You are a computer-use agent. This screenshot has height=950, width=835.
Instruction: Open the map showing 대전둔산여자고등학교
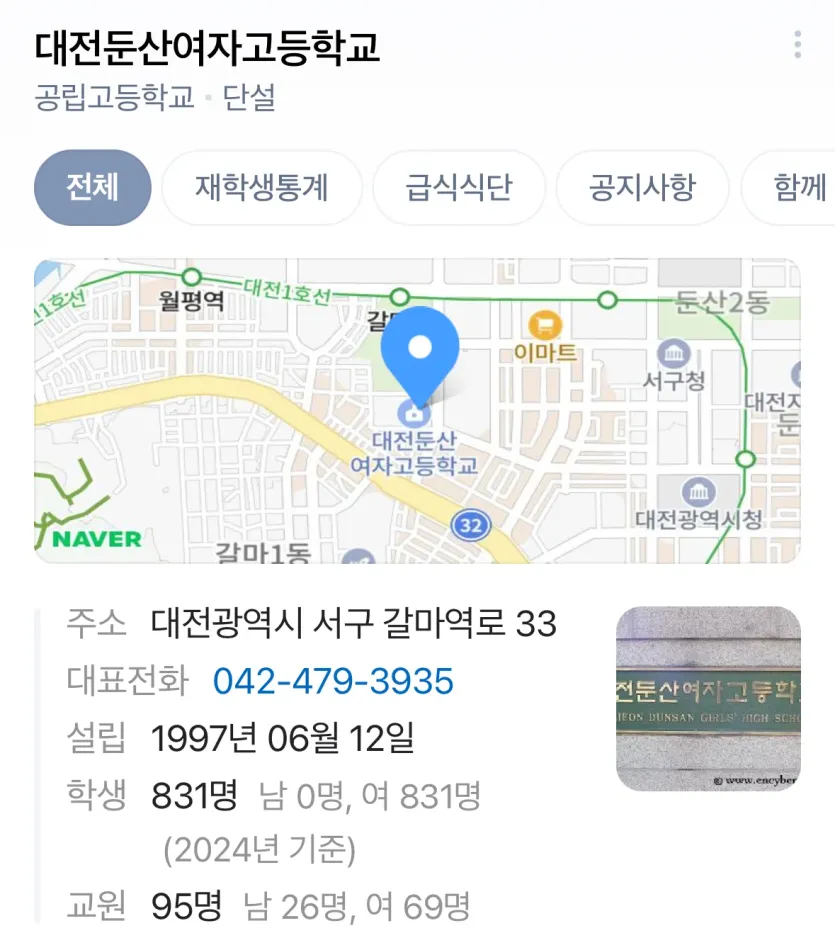(417, 410)
